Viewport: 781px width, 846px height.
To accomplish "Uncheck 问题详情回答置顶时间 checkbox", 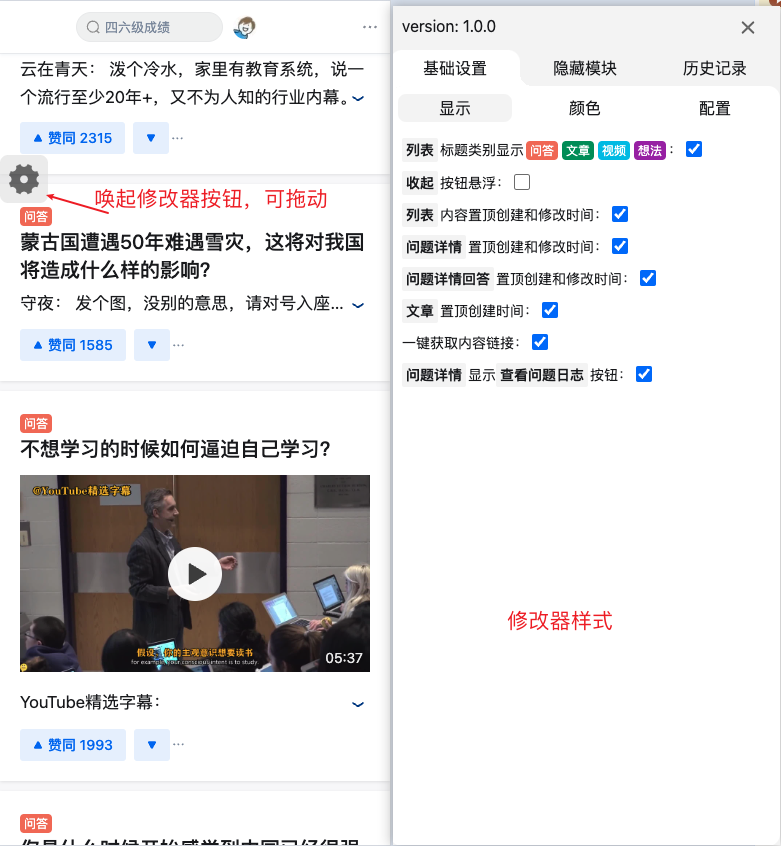I will (x=648, y=278).
